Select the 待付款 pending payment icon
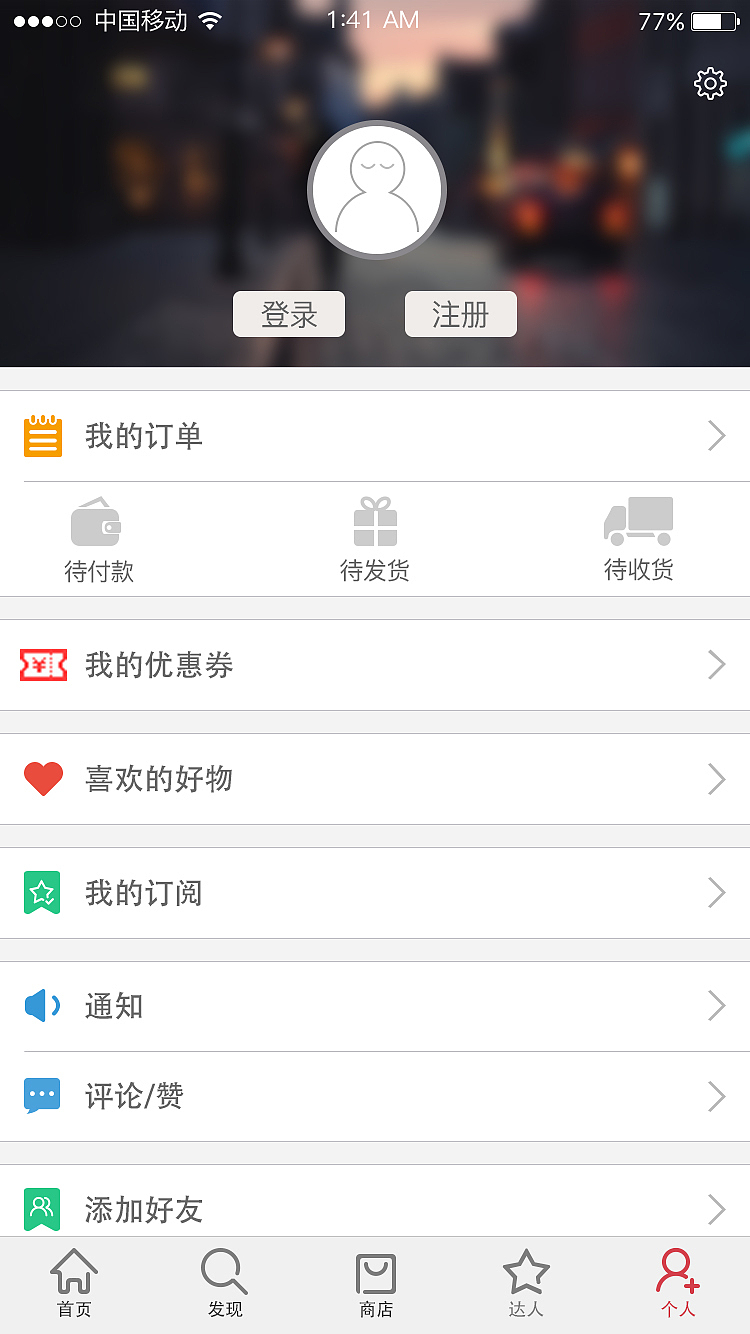Screen dimensions: 750x1334 point(96,522)
